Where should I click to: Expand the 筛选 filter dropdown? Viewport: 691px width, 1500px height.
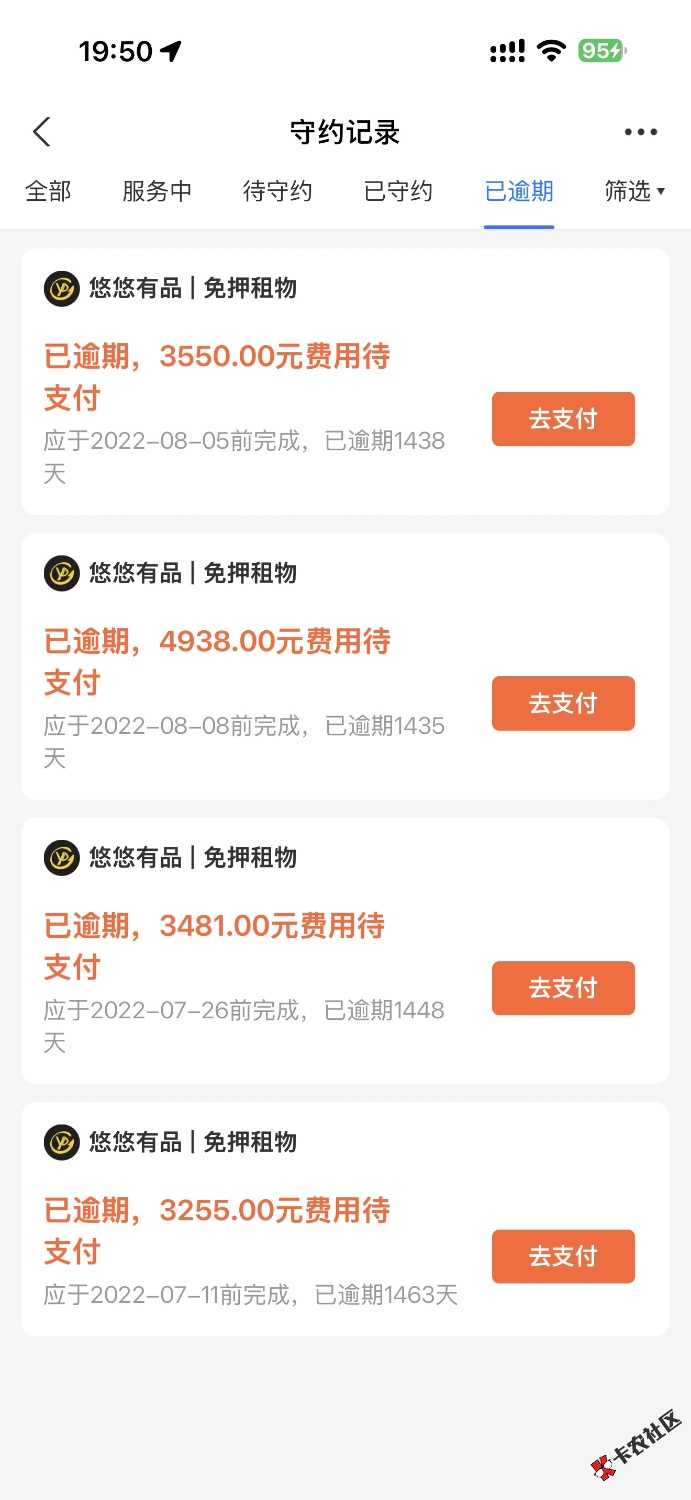click(x=635, y=191)
